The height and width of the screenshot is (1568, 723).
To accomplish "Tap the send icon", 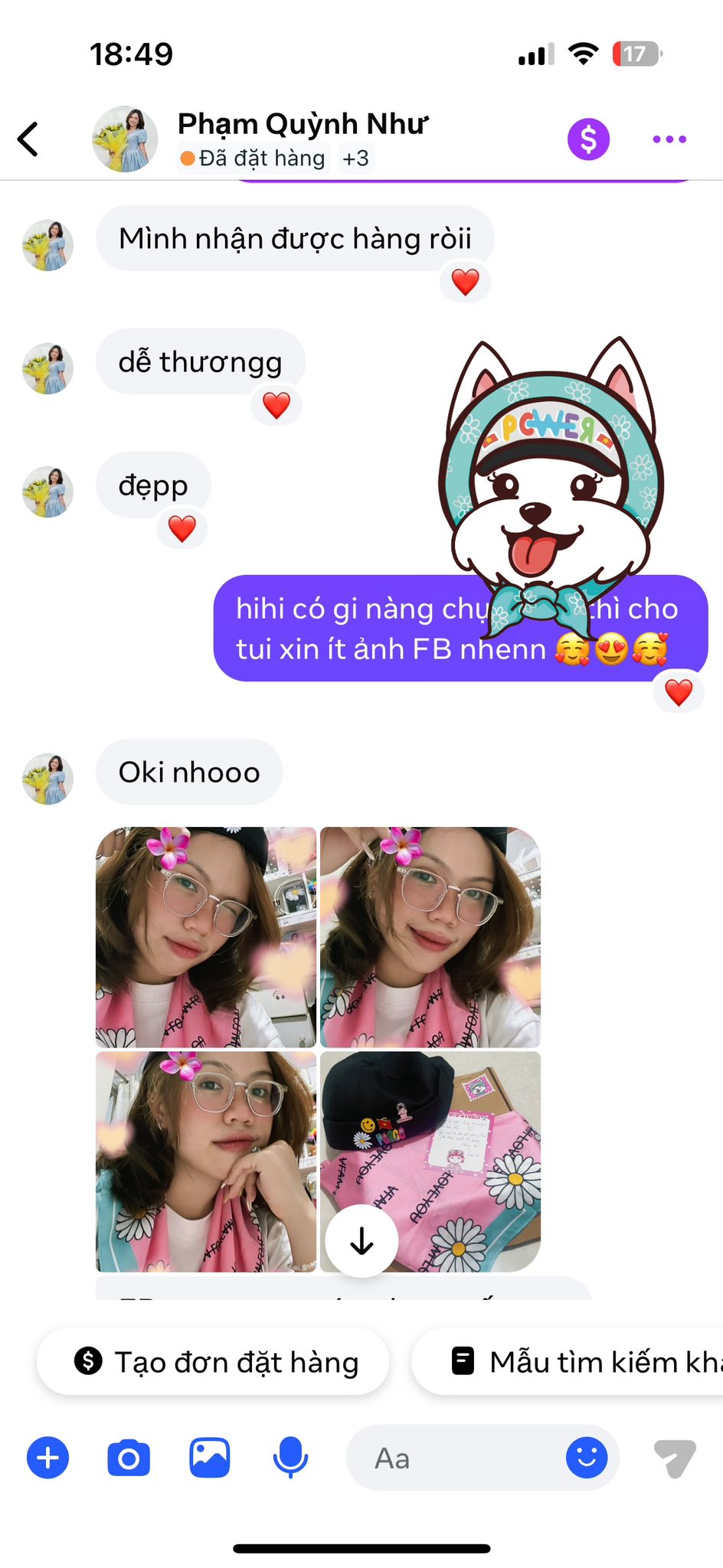I will (x=674, y=1458).
